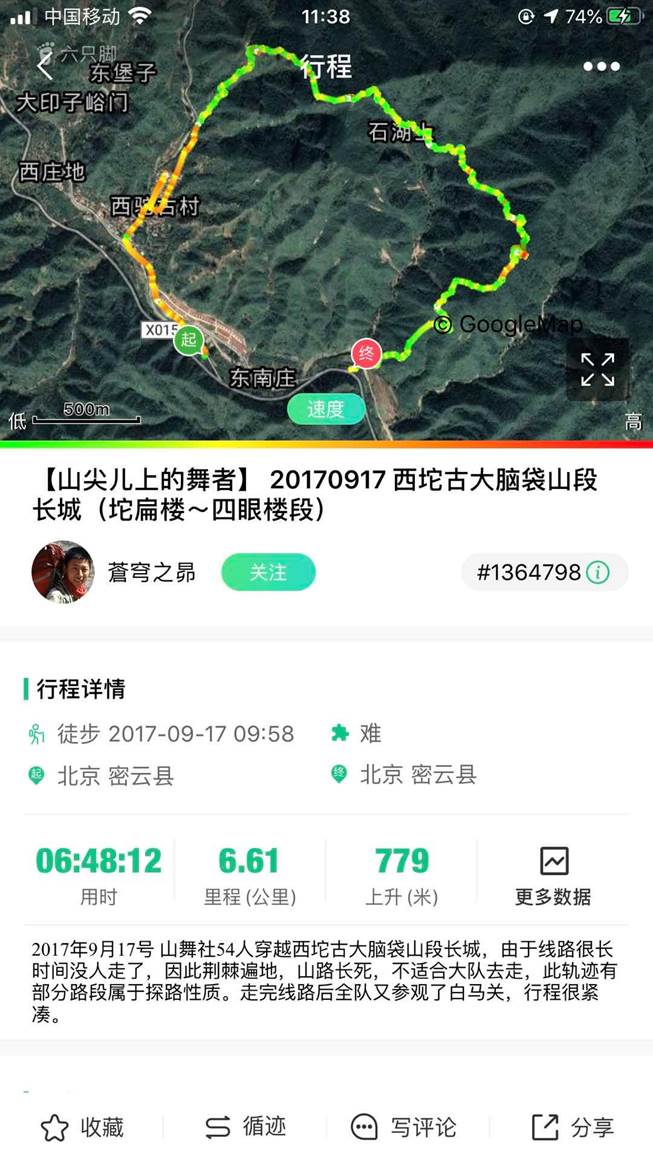Tap the red end marker 终 on map
Screen dimensions: 653x1162
[365, 354]
